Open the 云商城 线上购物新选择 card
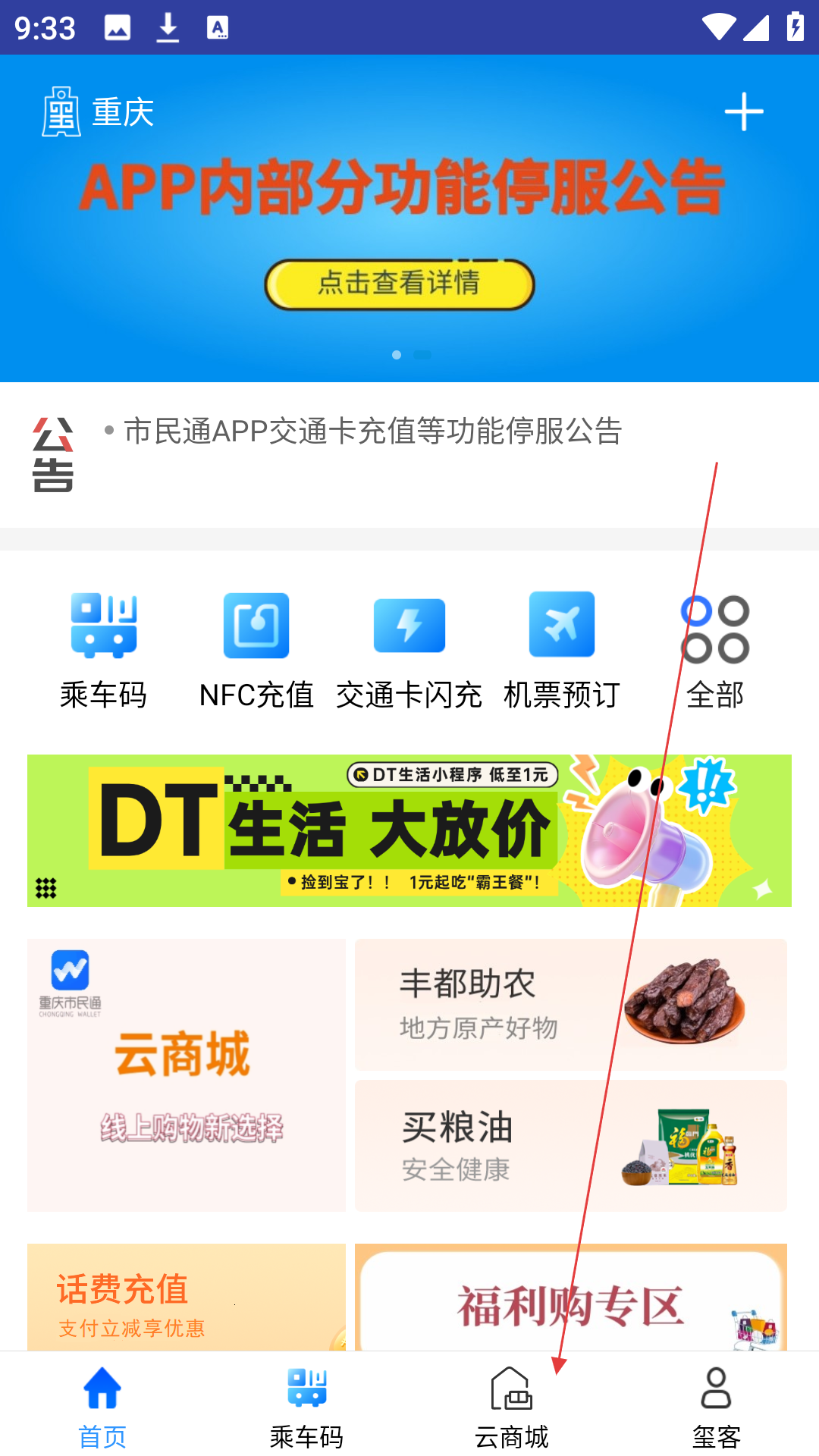 [x=187, y=1075]
